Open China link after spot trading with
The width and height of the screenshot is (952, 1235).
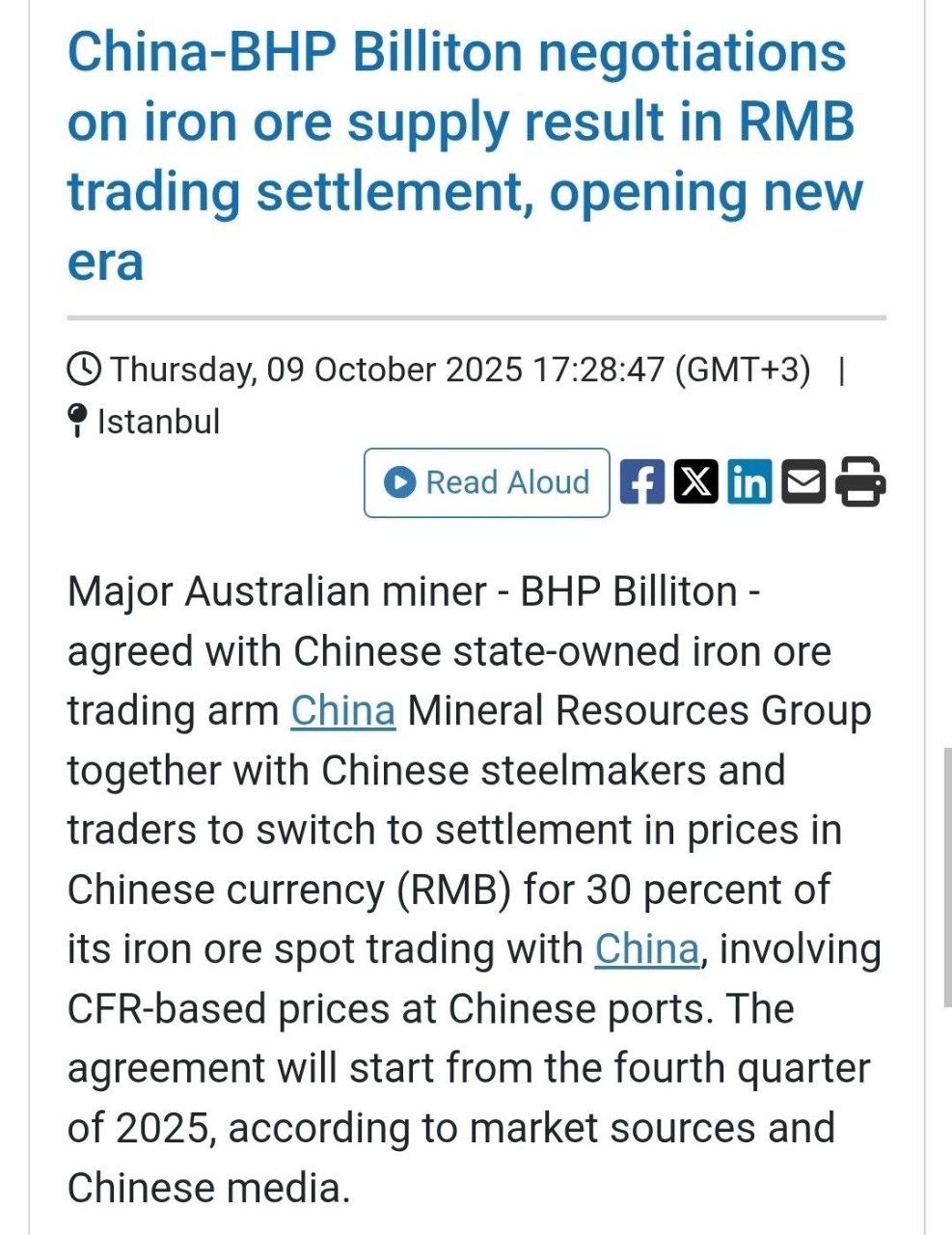point(646,949)
